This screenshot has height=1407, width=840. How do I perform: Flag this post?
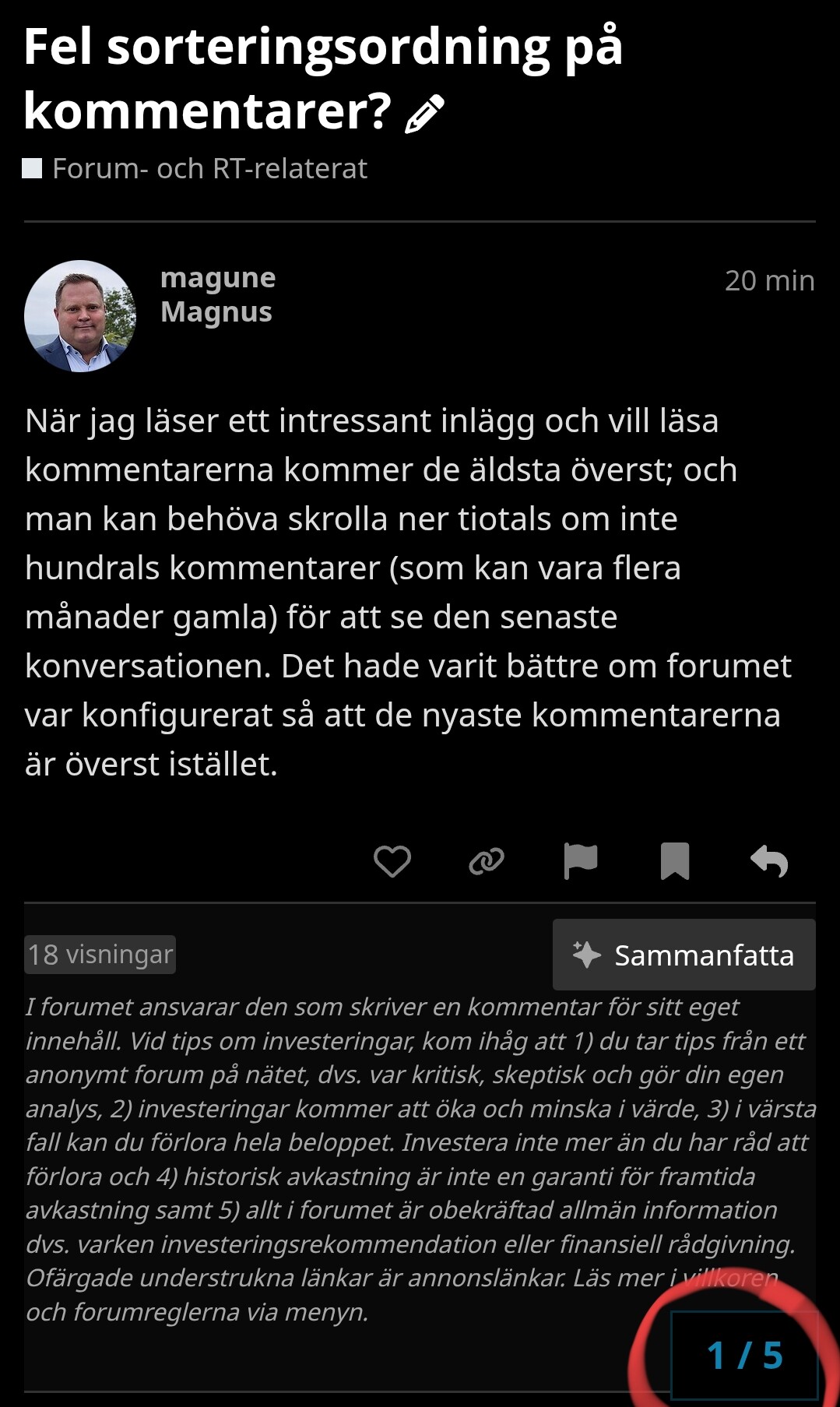click(x=581, y=861)
